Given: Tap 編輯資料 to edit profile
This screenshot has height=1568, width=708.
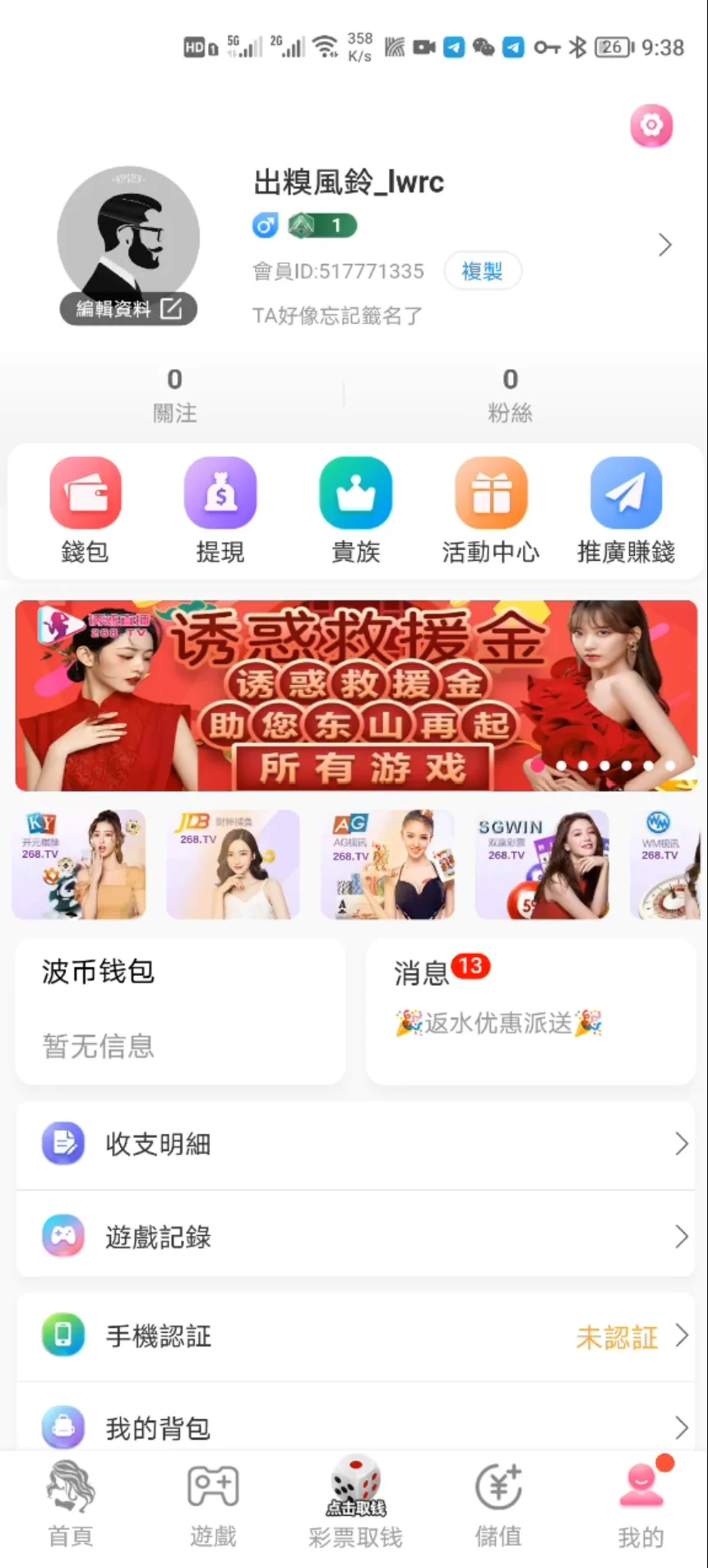Looking at the screenshot, I should pos(128,309).
